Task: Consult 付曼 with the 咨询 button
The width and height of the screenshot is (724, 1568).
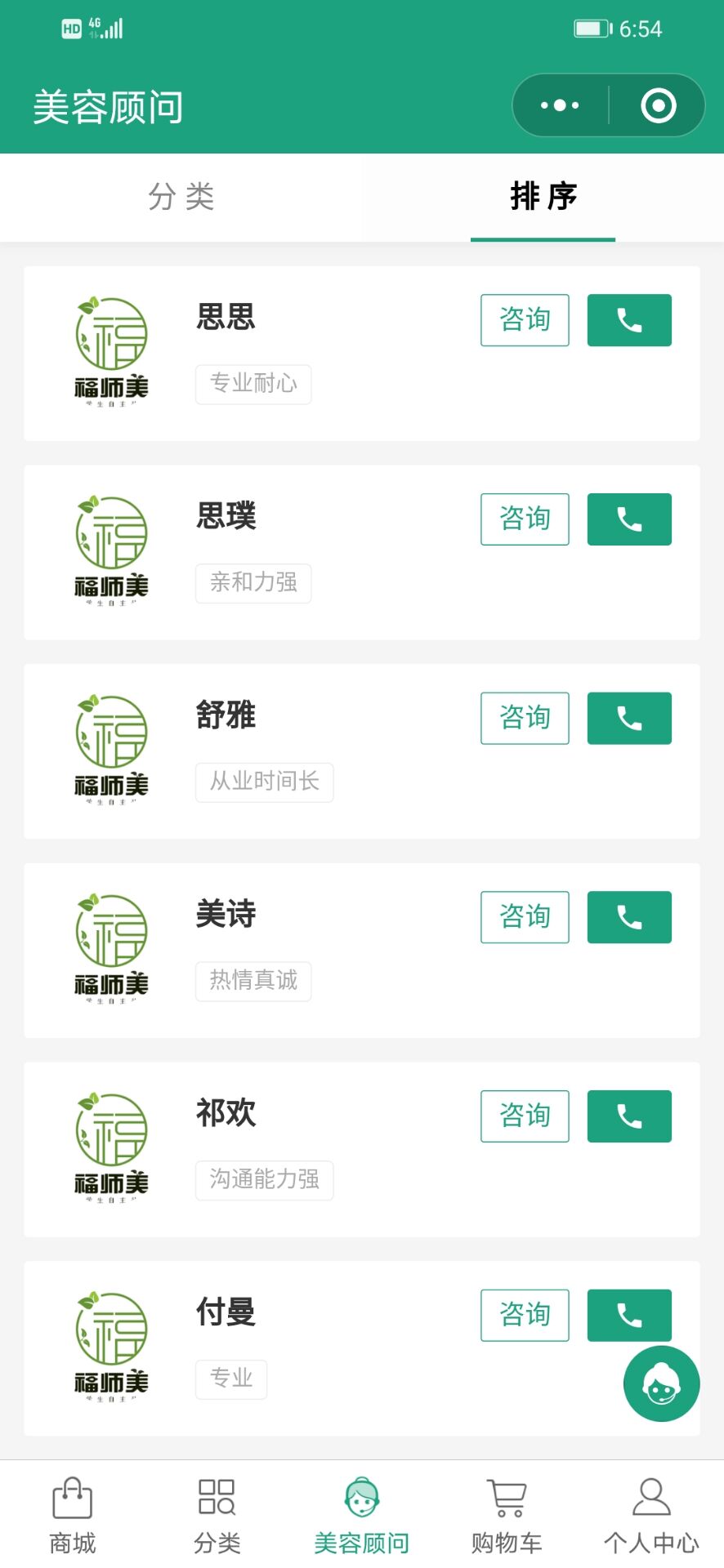Action: [525, 1315]
